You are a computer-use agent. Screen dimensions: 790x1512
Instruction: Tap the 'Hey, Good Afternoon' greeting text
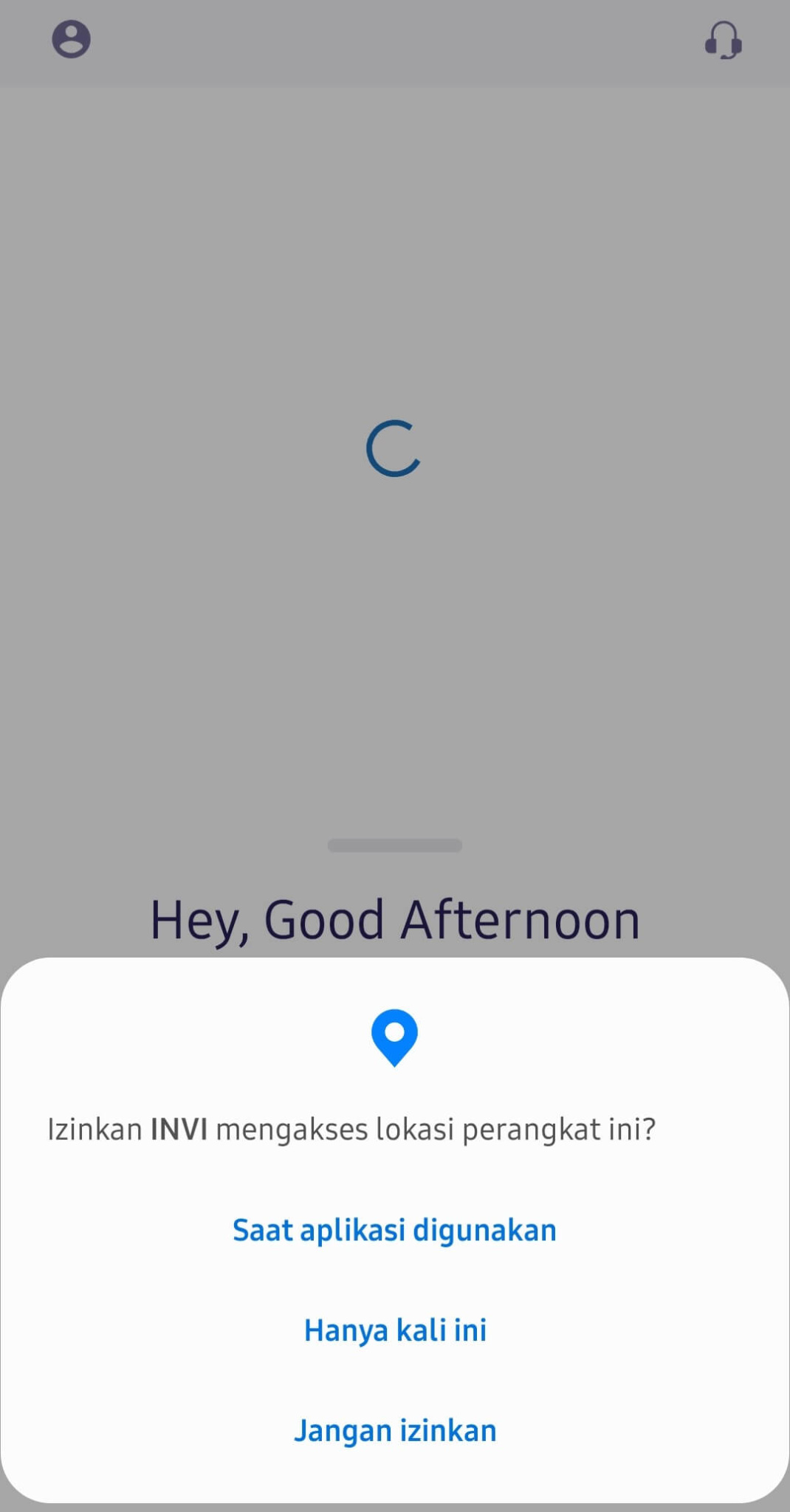395,918
